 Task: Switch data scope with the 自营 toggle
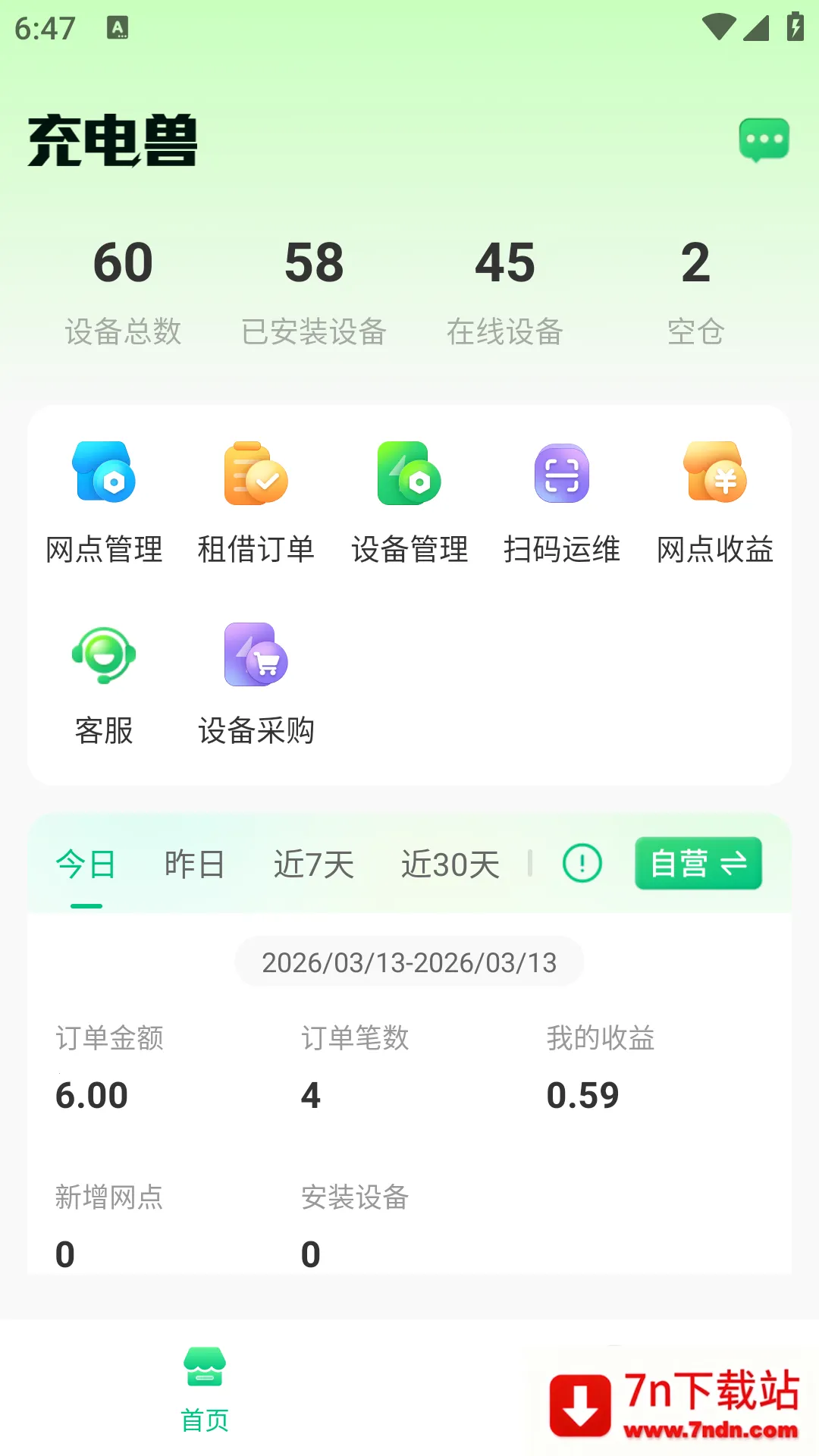pos(698,862)
